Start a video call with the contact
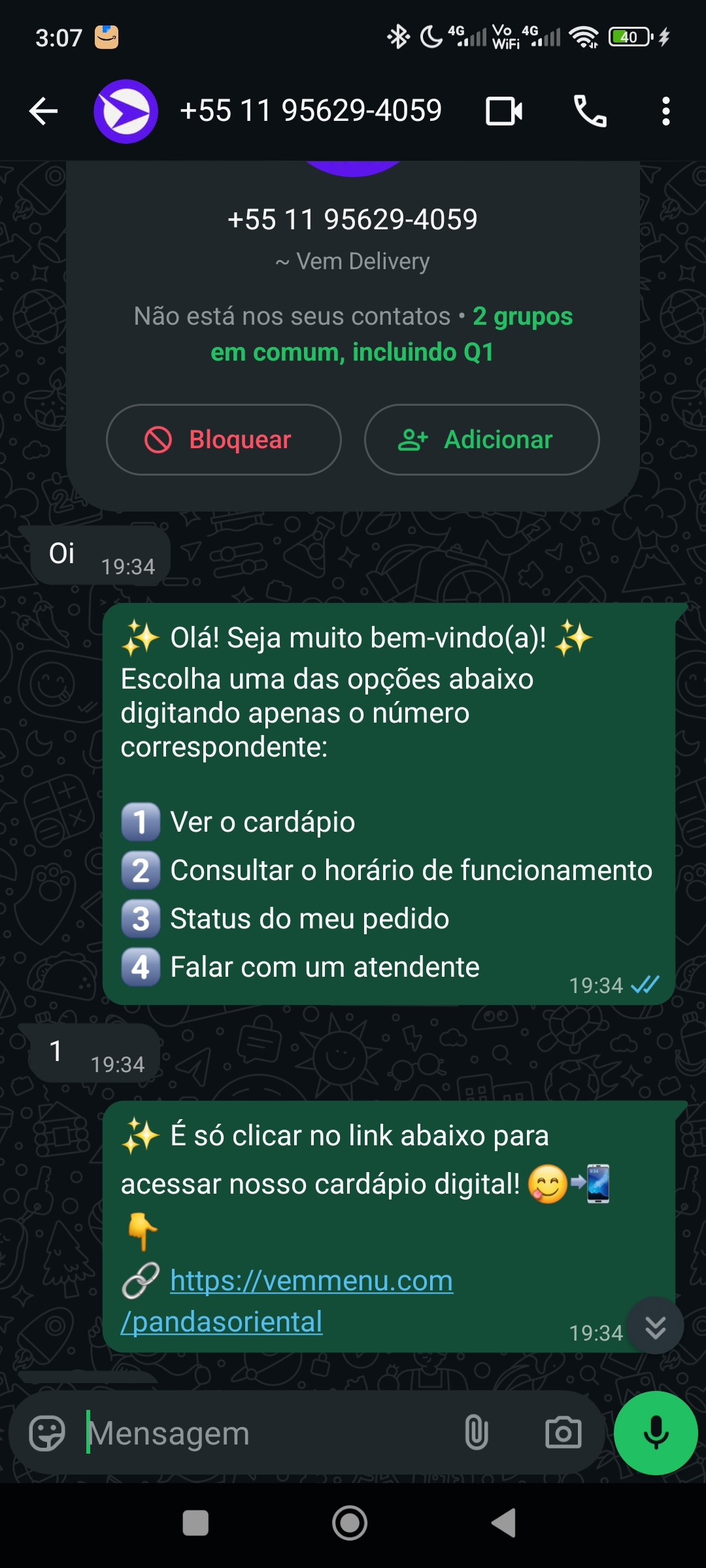The height and width of the screenshot is (1568, 706). pyautogui.click(x=503, y=110)
